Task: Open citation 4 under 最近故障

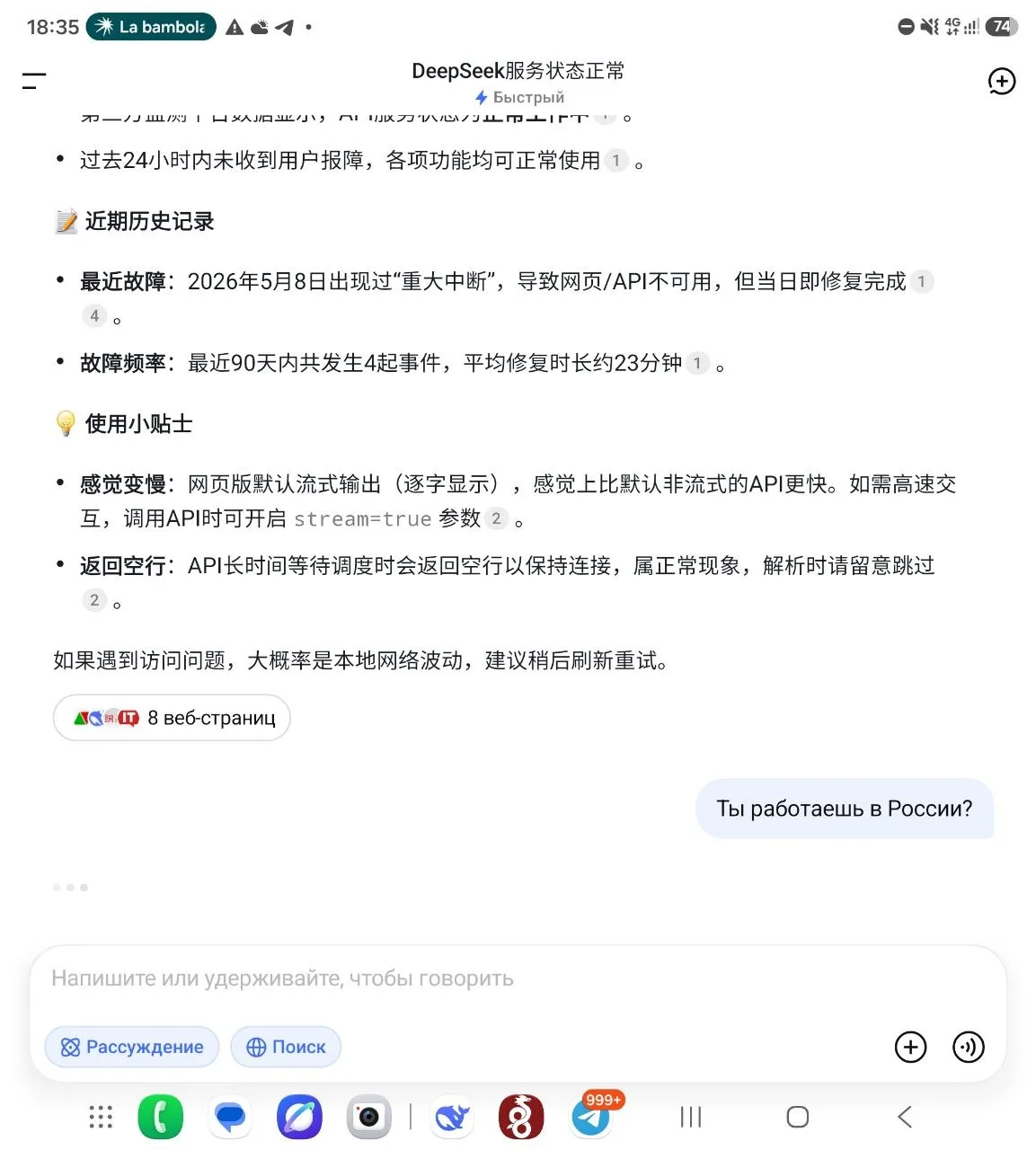Action: coord(94,315)
